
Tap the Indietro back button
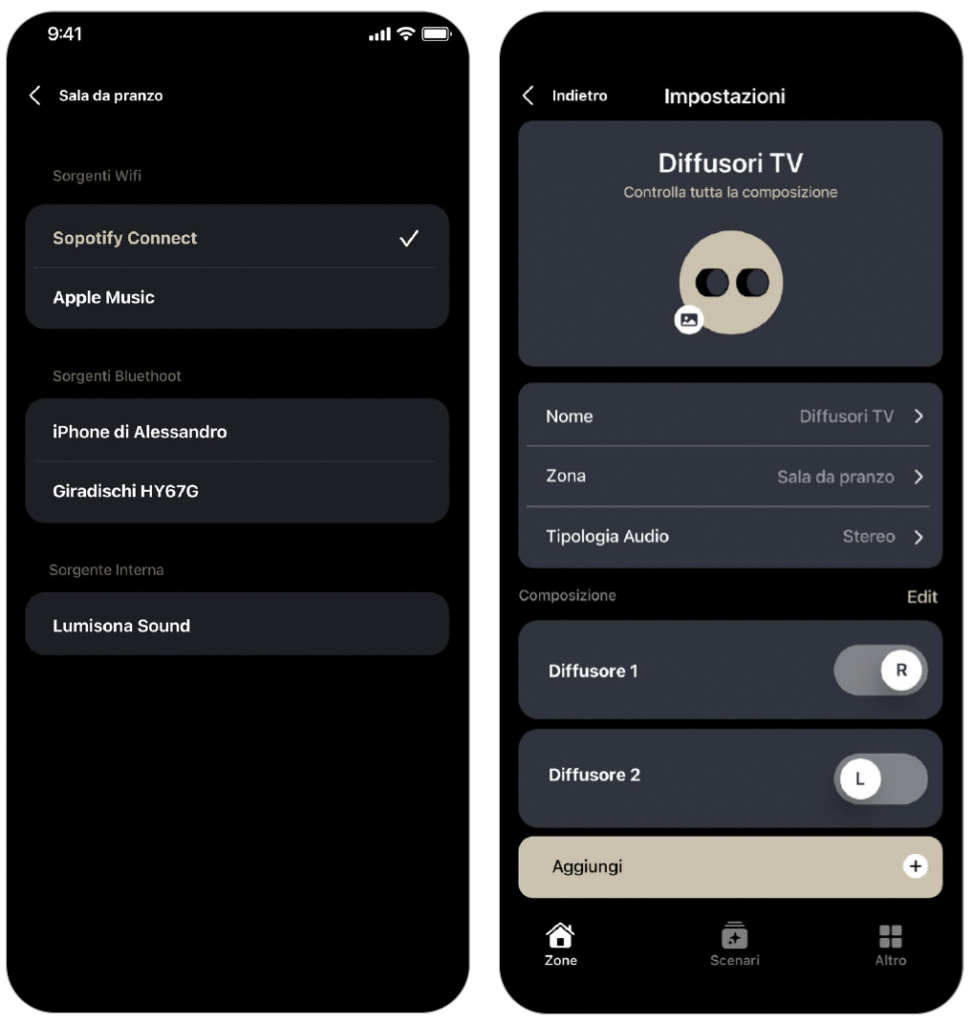click(565, 96)
